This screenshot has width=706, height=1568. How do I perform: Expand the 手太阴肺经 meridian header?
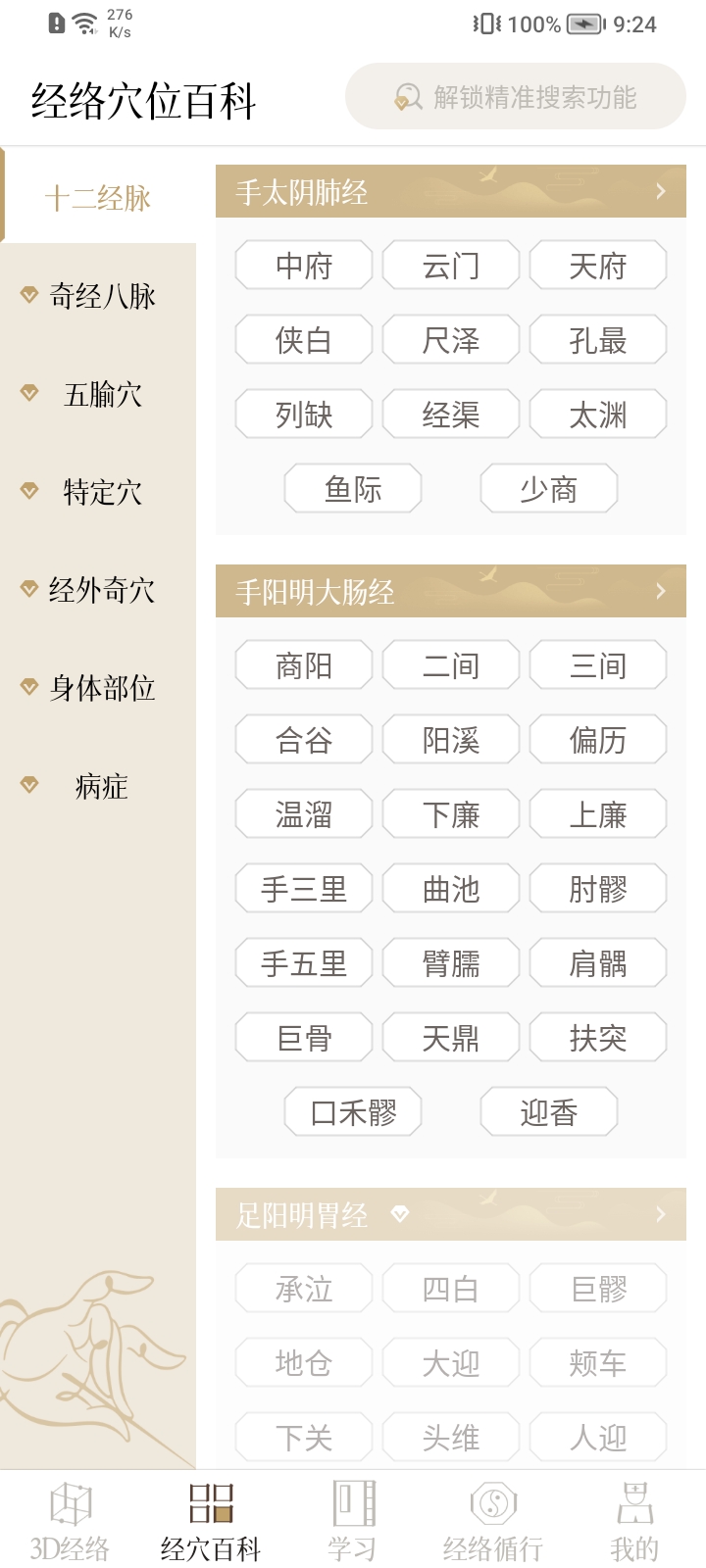451,192
